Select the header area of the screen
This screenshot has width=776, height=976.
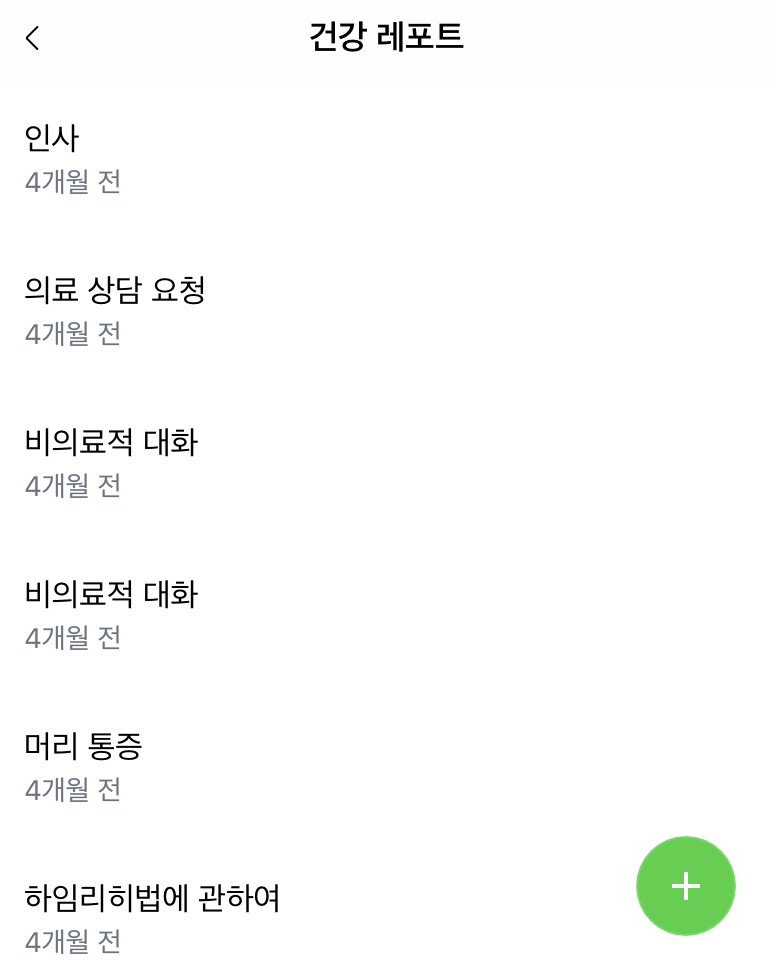[x=388, y=37]
